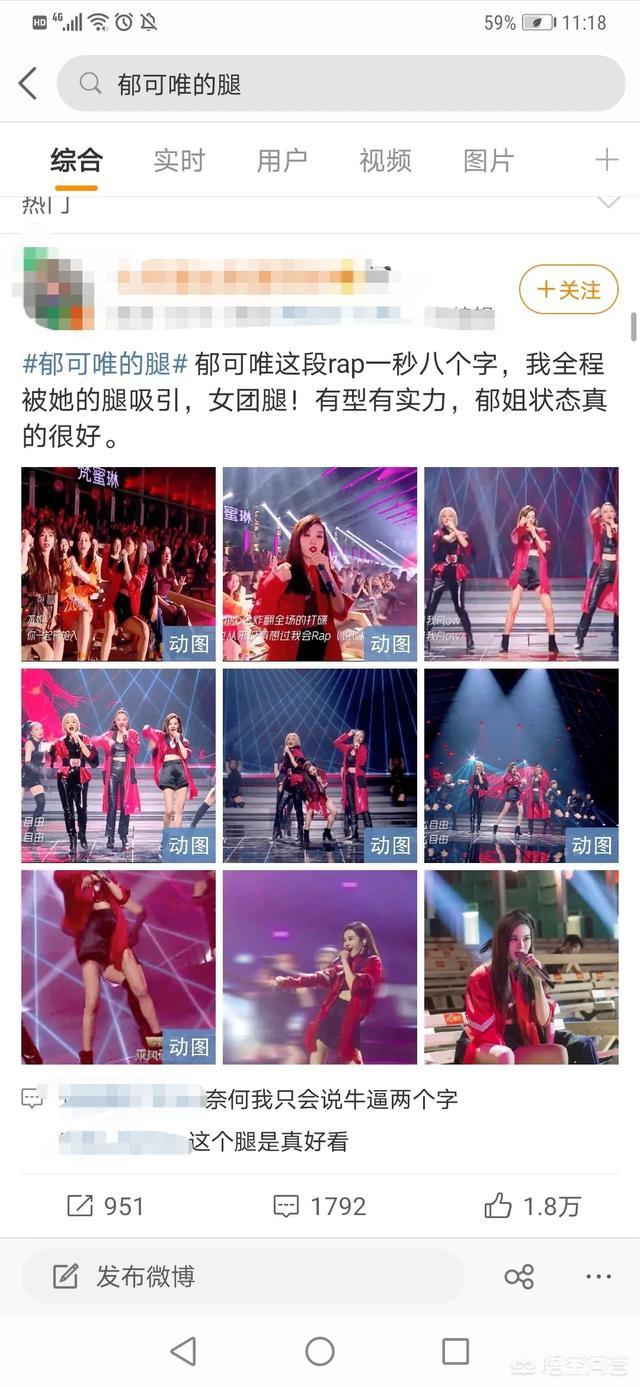This screenshot has width=640, height=1387.
Task: Open the three-dot overflow menu
Action: pos(598,1276)
